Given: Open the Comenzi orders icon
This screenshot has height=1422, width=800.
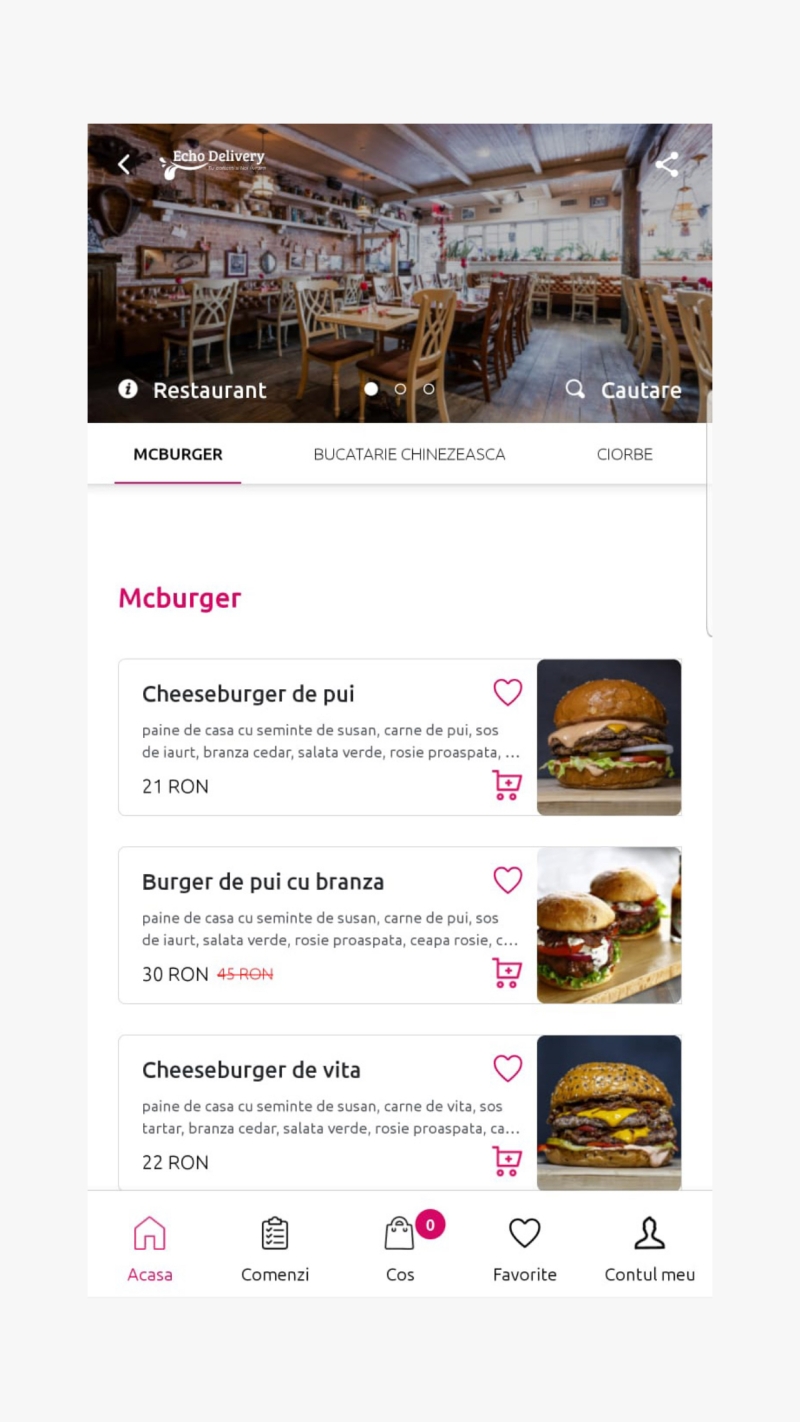Looking at the screenshot, I should point(274,1232).
